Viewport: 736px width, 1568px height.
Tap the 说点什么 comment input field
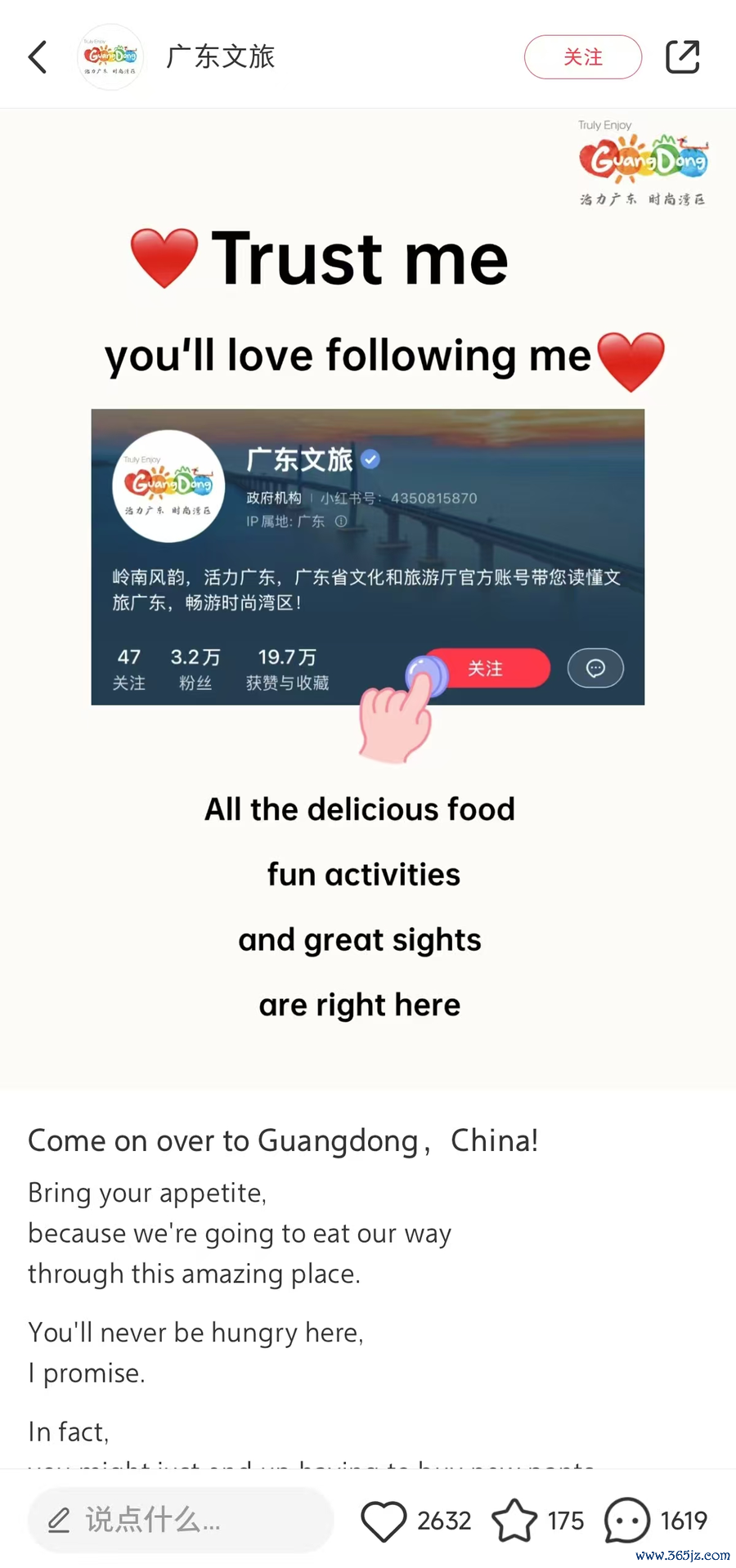point(180,1520)
